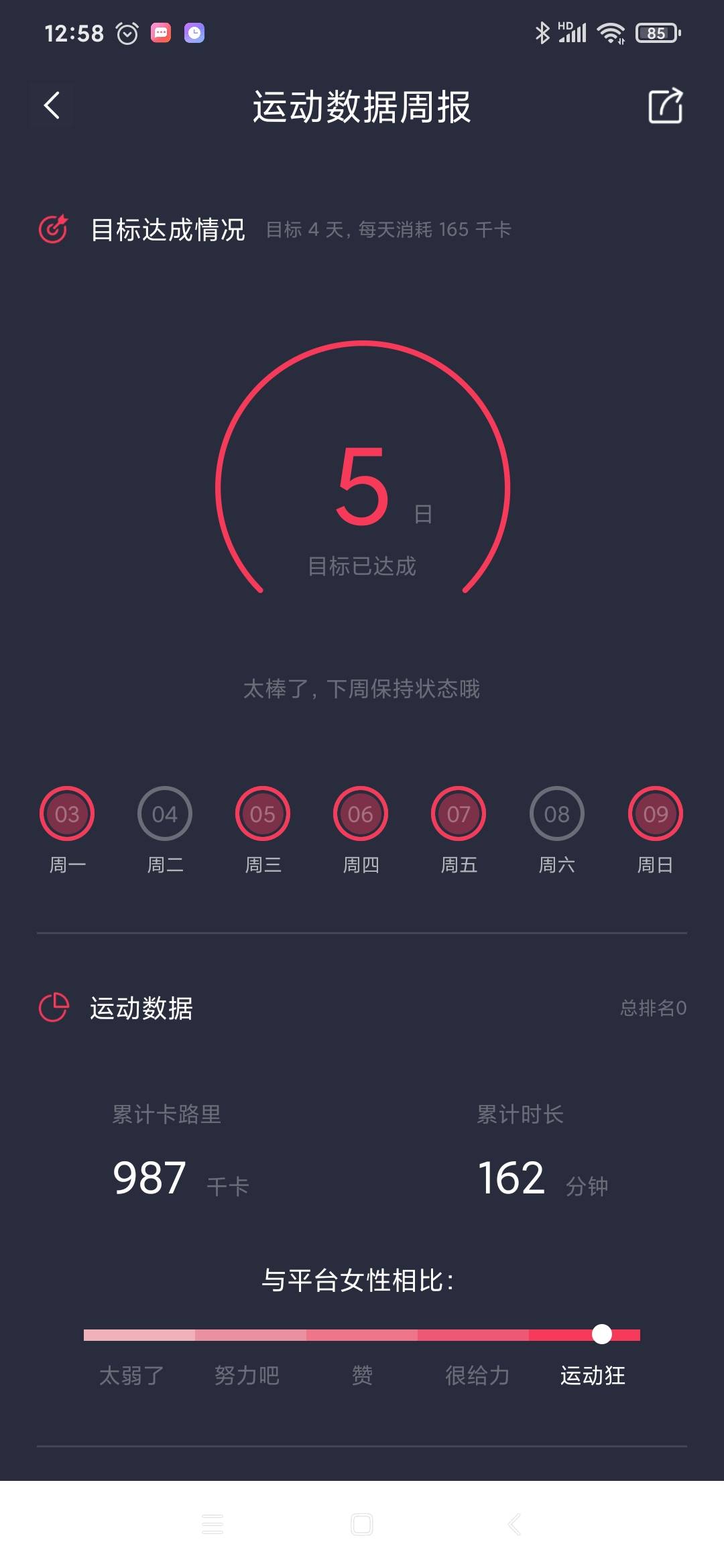The height and width of the screenshot is (1568, 724).
Task: Select the 周一 day circle labeled 03
Action: (67, 813)
